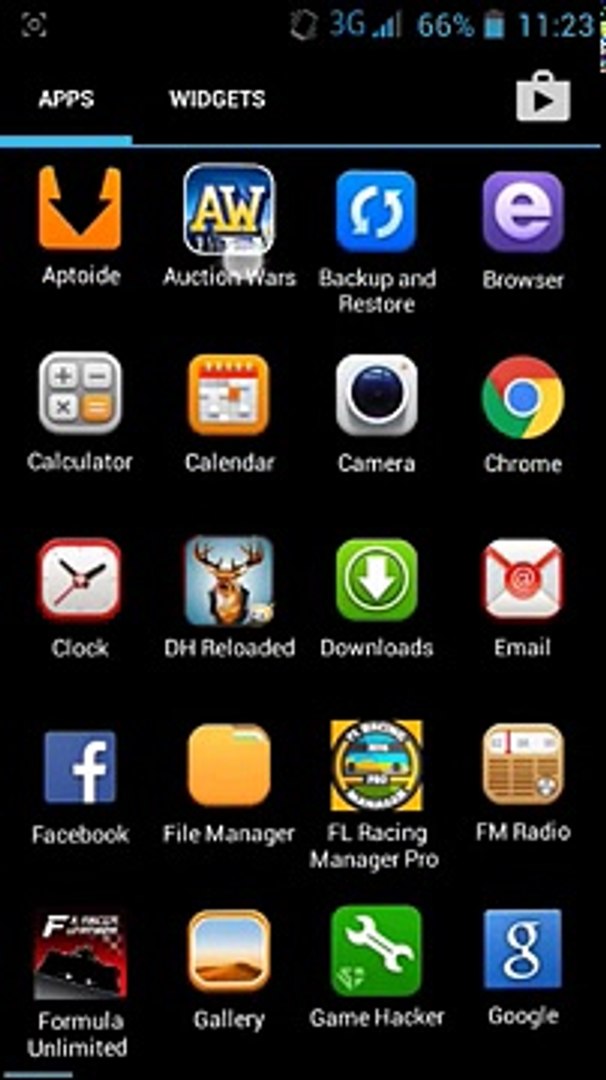The image size is (606, 1080).
Task: Open Backup and Restore
Action: [376, 212]
